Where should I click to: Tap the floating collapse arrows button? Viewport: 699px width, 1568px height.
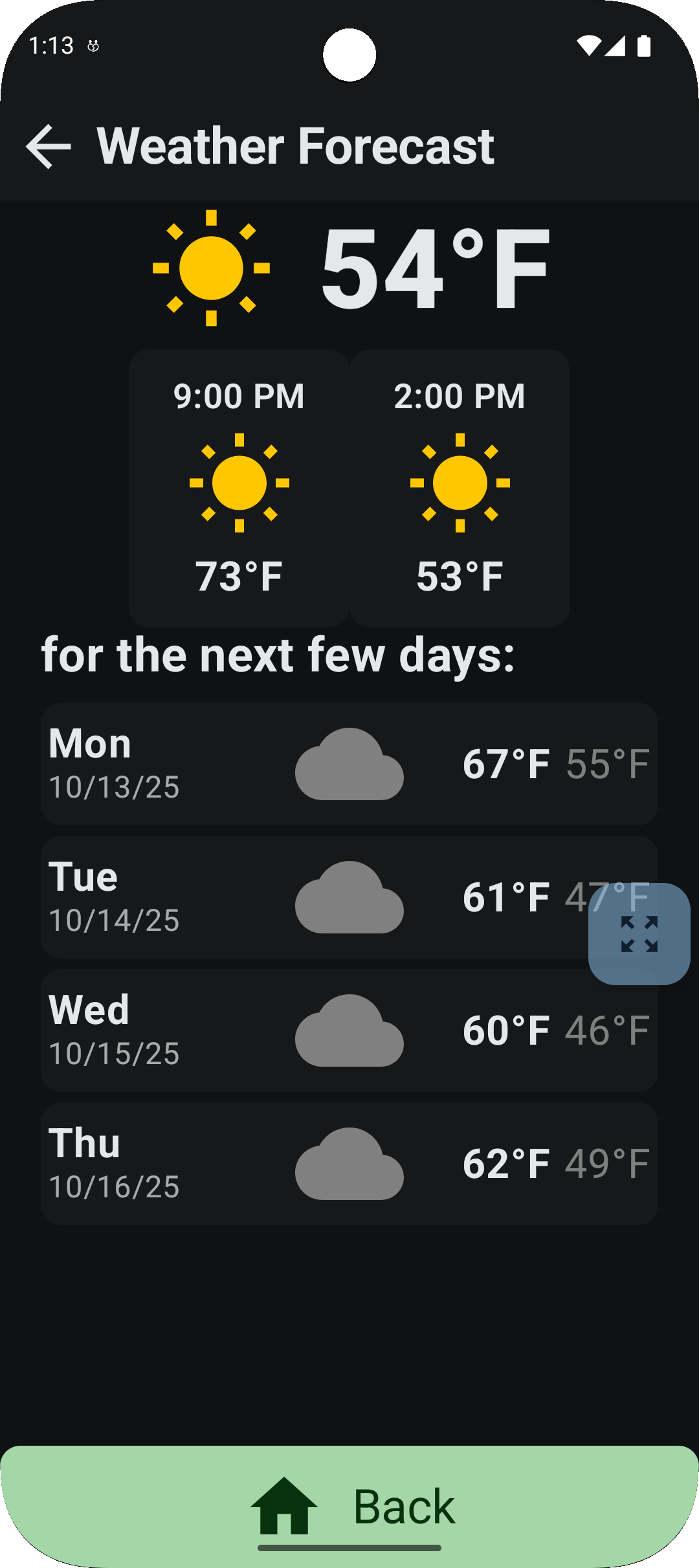pos(639,933)
